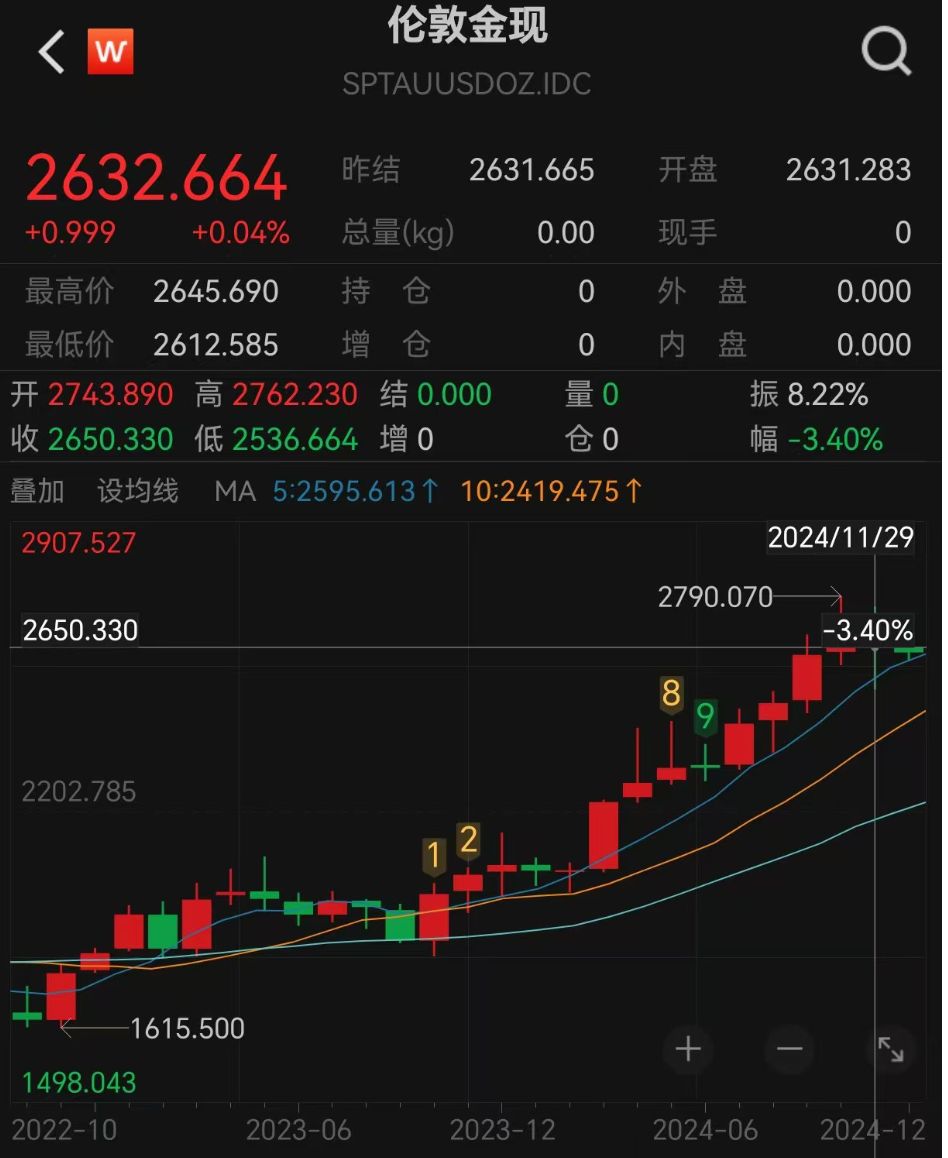Tap the current price 2632.664
The image size is (948, 1158).
click(156, 180)
